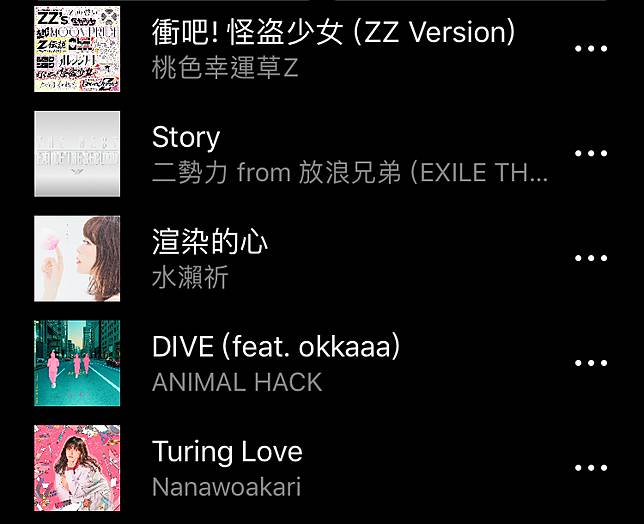Open more options for Turing Love
Image resolution: width=644 pixels, height=524 pixels.
click(591, 468)
